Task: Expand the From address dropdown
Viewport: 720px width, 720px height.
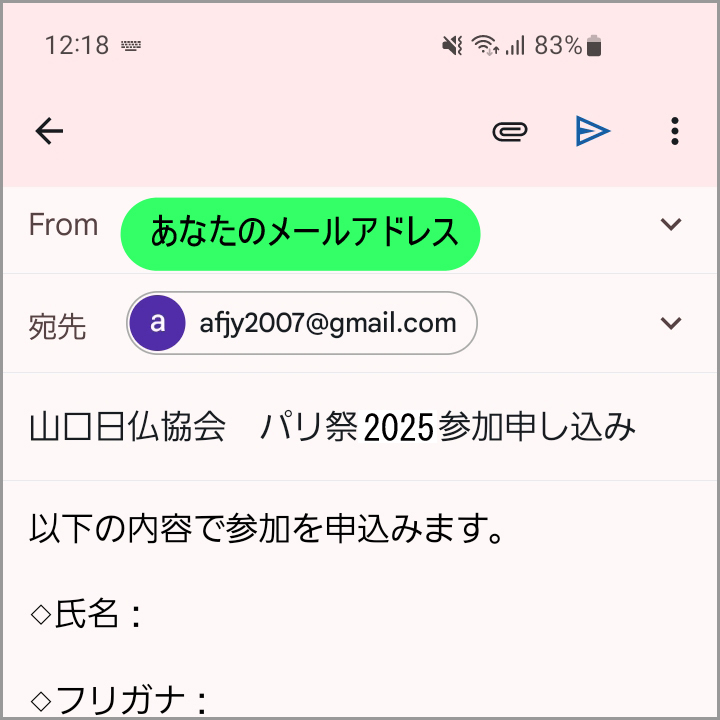Action: (x=671, y=224)
